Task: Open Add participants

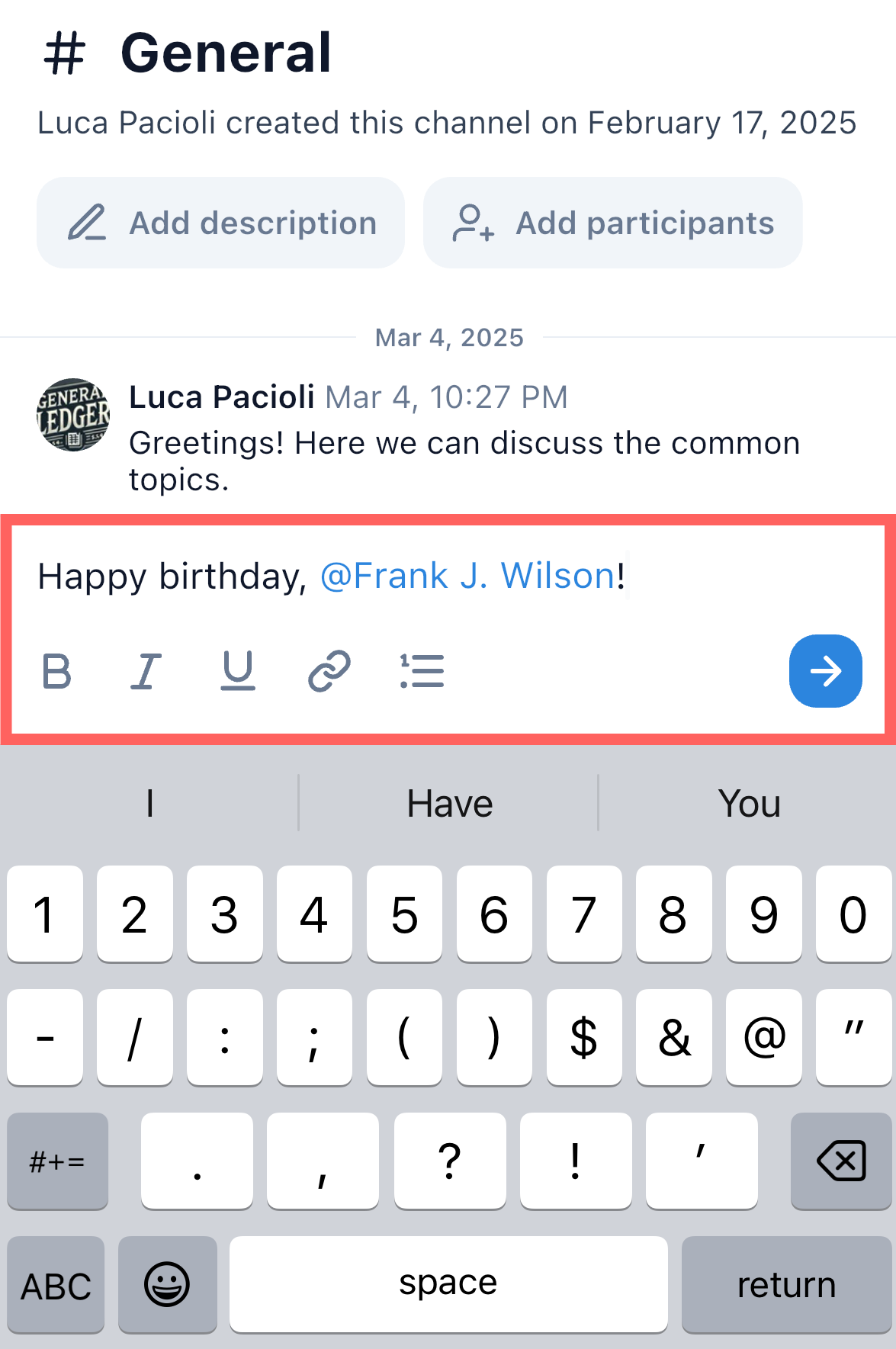Action: [x=612, y=223]
